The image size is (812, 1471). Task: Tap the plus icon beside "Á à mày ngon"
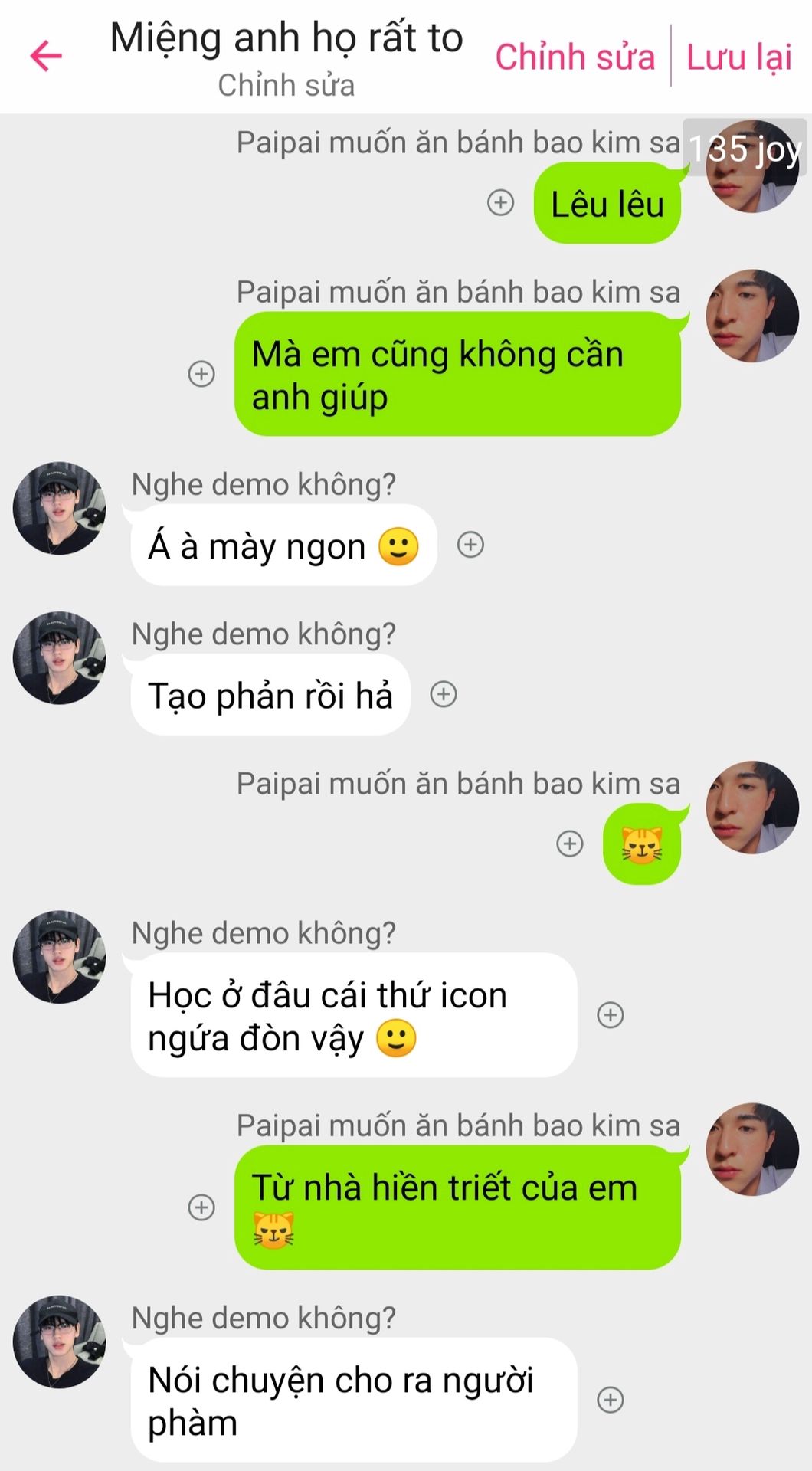coord(470,545)
